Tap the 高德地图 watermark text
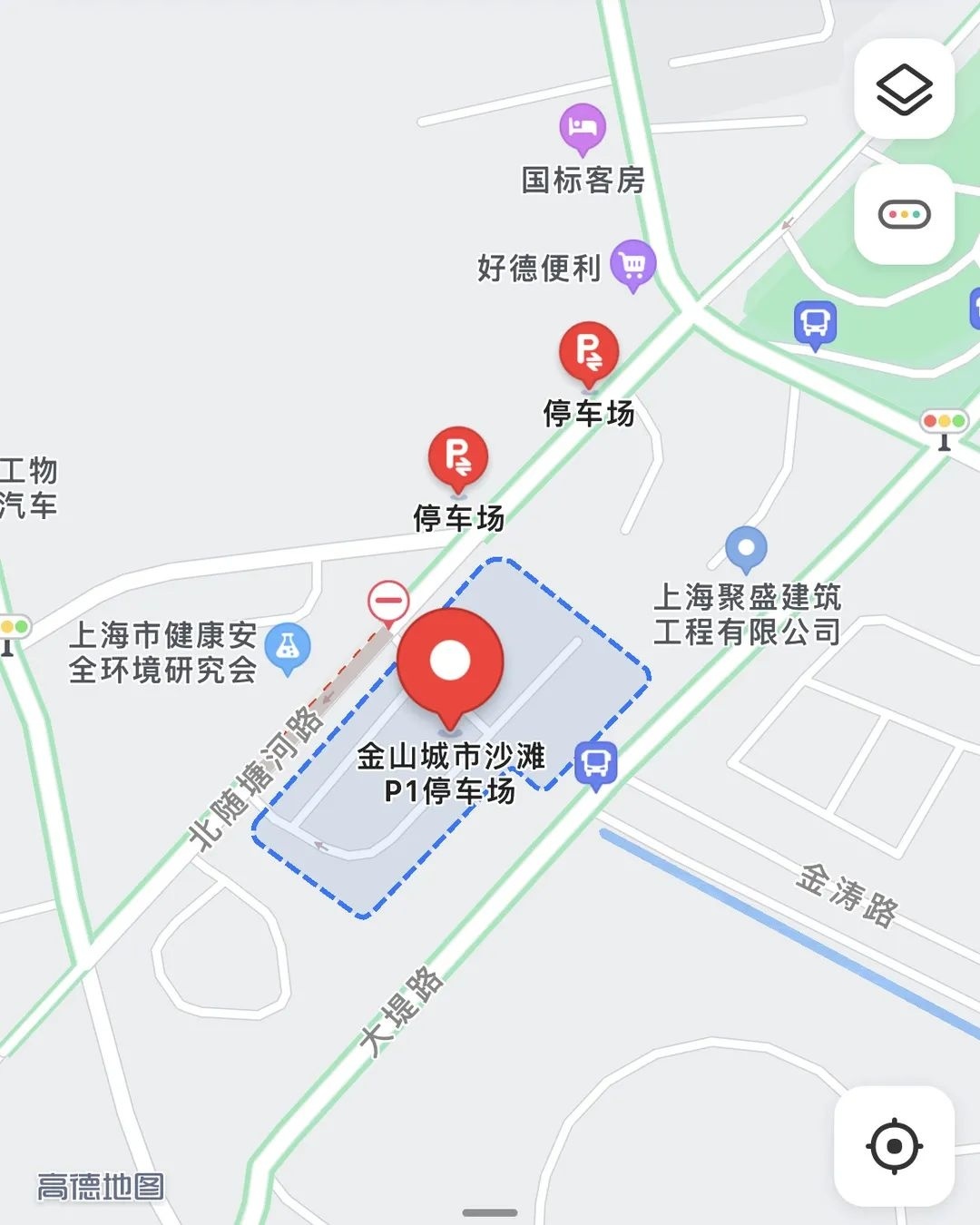This screenshot has width=980, height=1225. pyautogui.click(x=100, y=1184)
